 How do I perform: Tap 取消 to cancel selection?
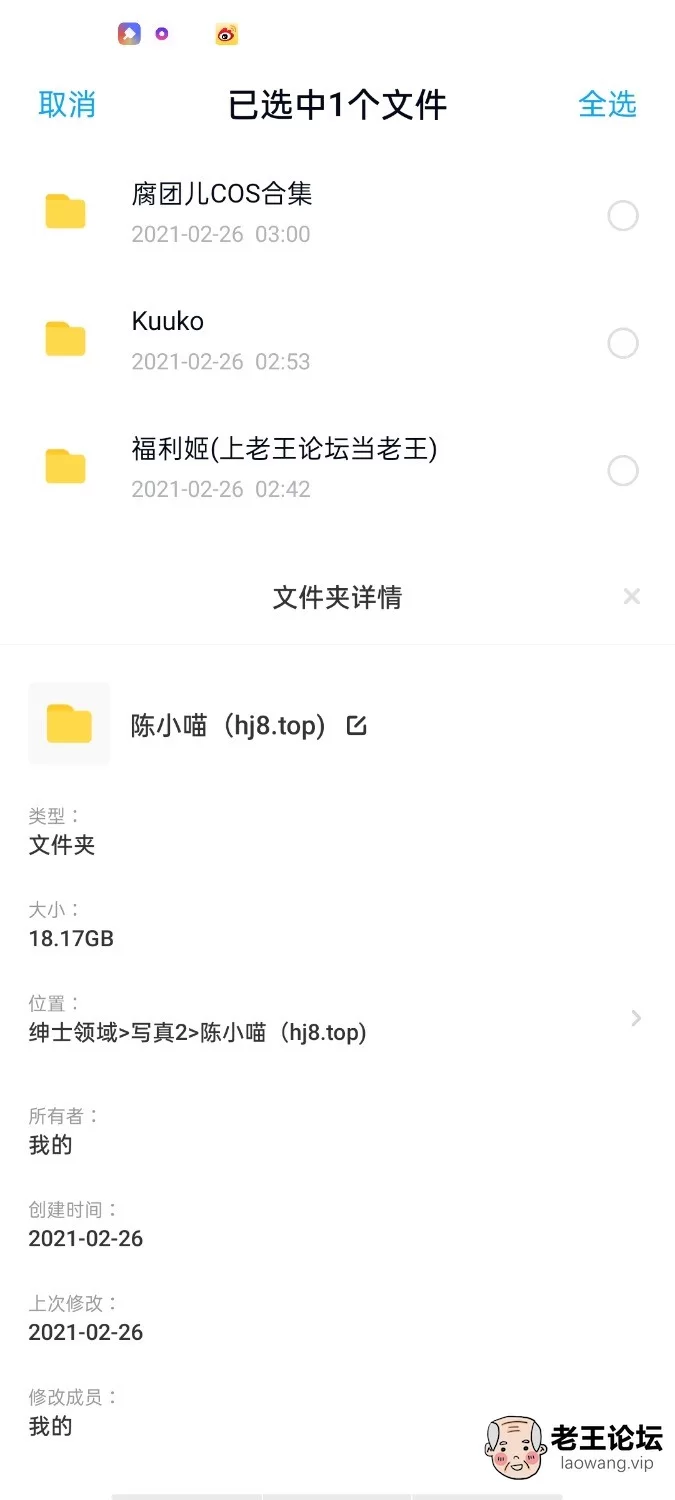point(67,104)
